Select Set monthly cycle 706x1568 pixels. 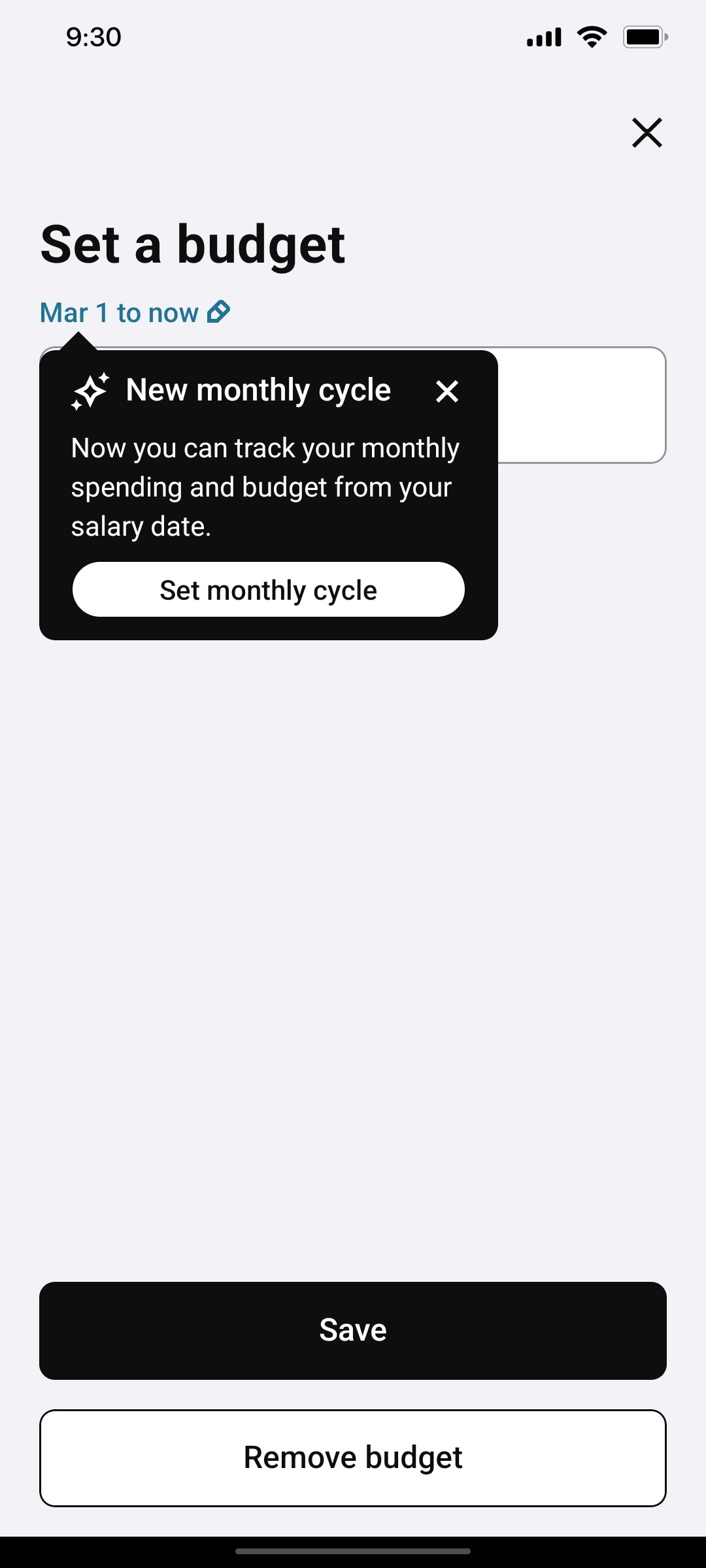(268, 589)
